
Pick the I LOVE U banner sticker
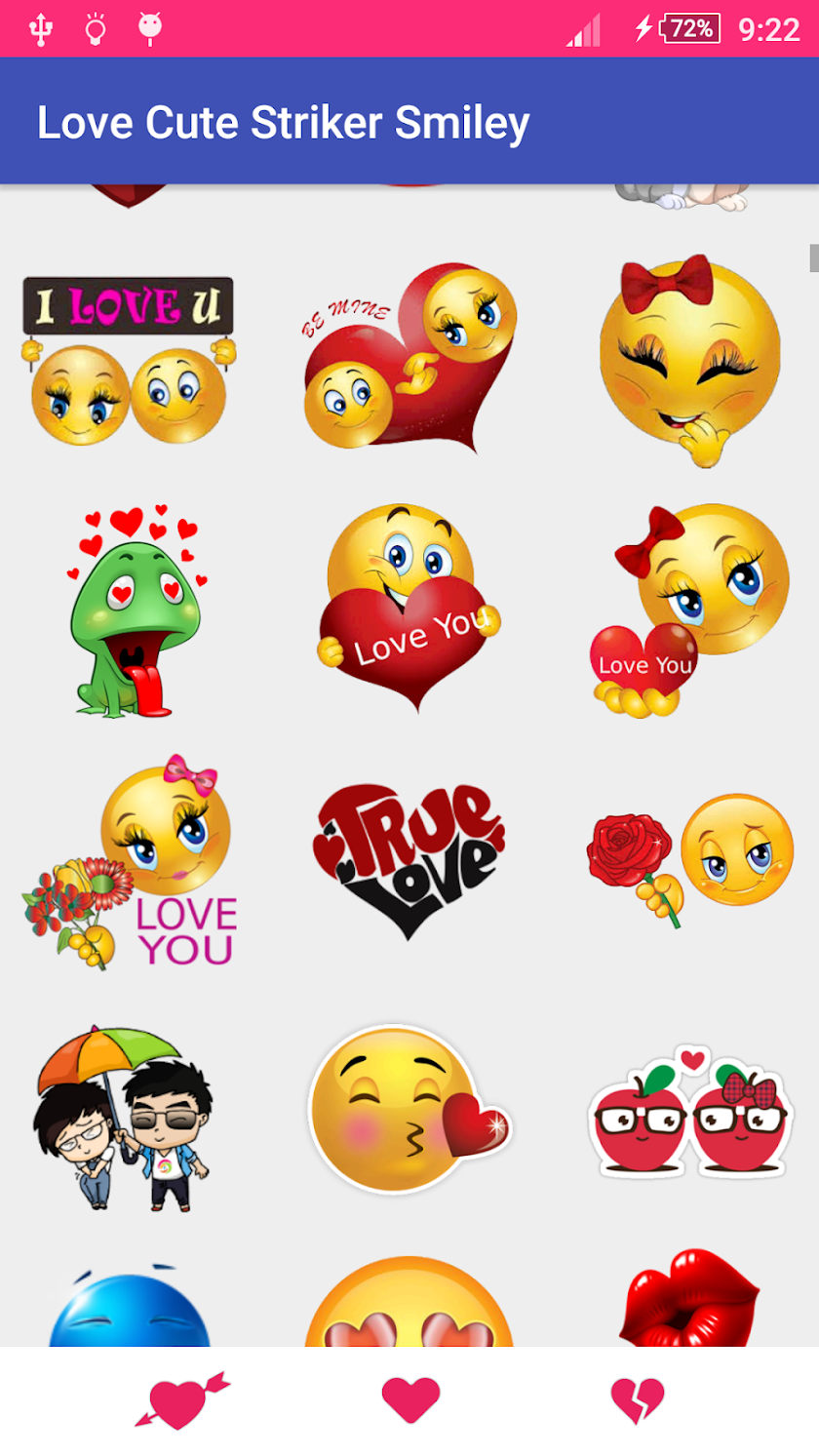click(x=128, y=361)
